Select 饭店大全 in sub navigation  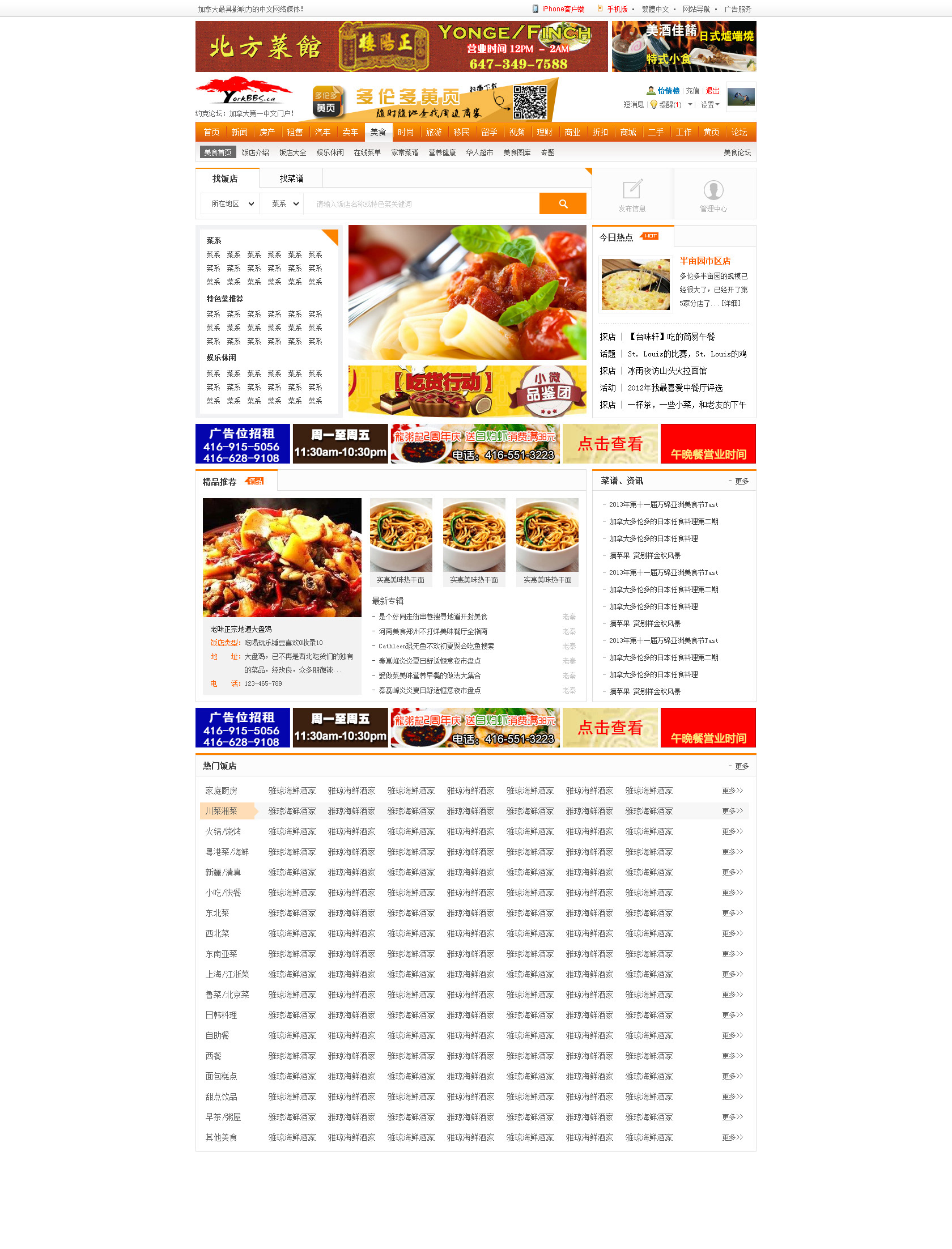point(292,152)
